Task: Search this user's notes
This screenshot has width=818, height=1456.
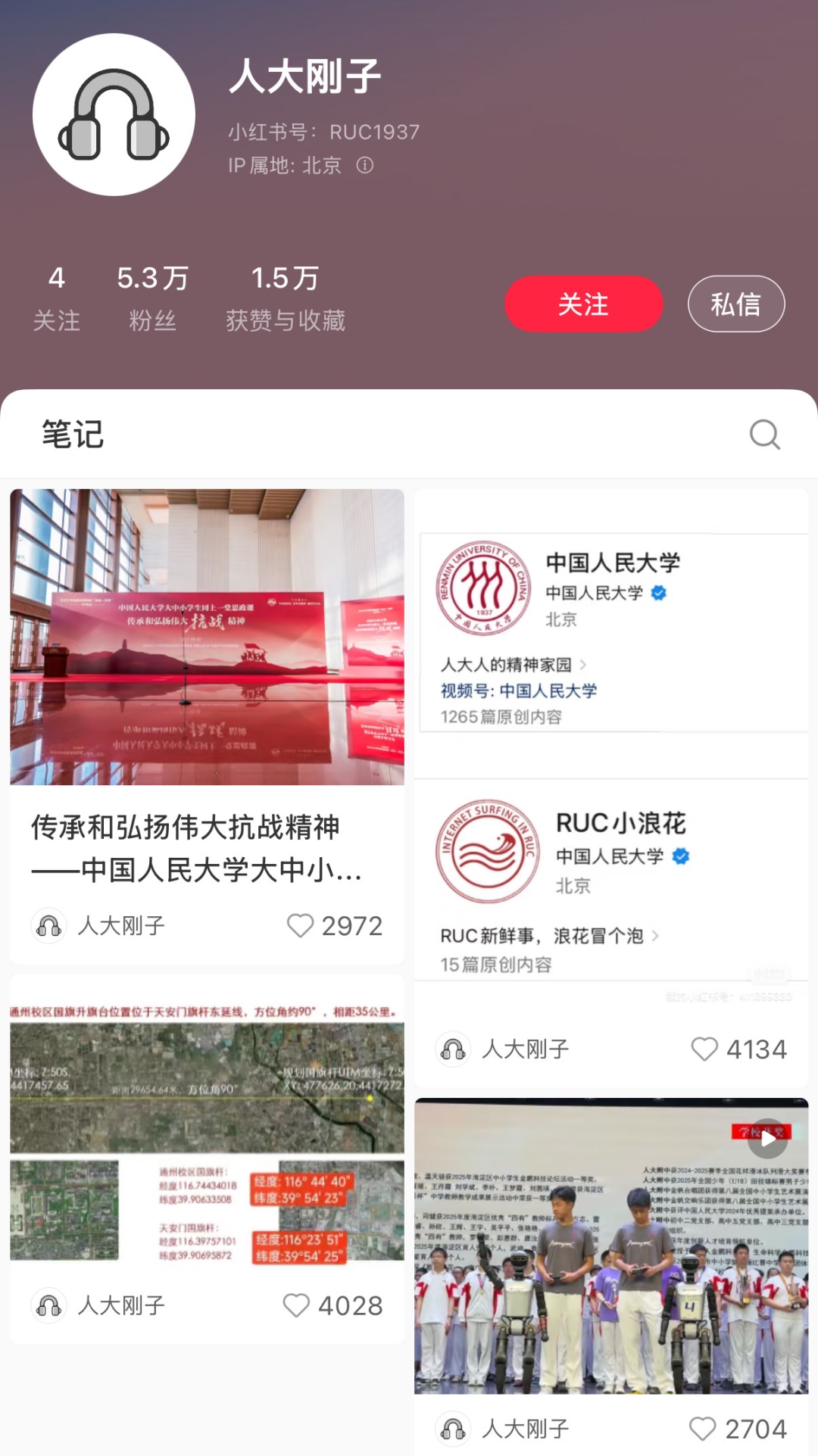Action: (764, 435)
